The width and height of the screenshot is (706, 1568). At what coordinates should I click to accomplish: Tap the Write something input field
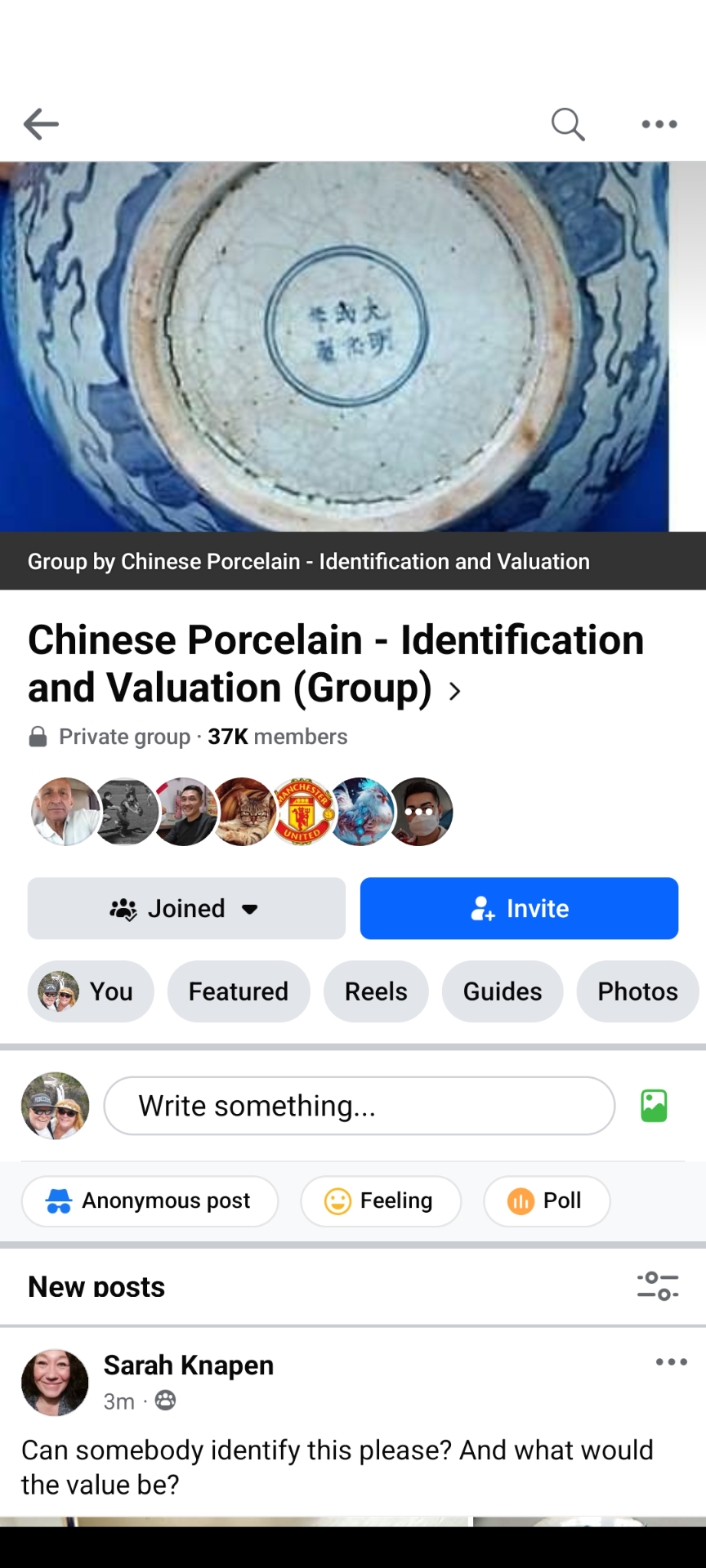(360, 1105)
